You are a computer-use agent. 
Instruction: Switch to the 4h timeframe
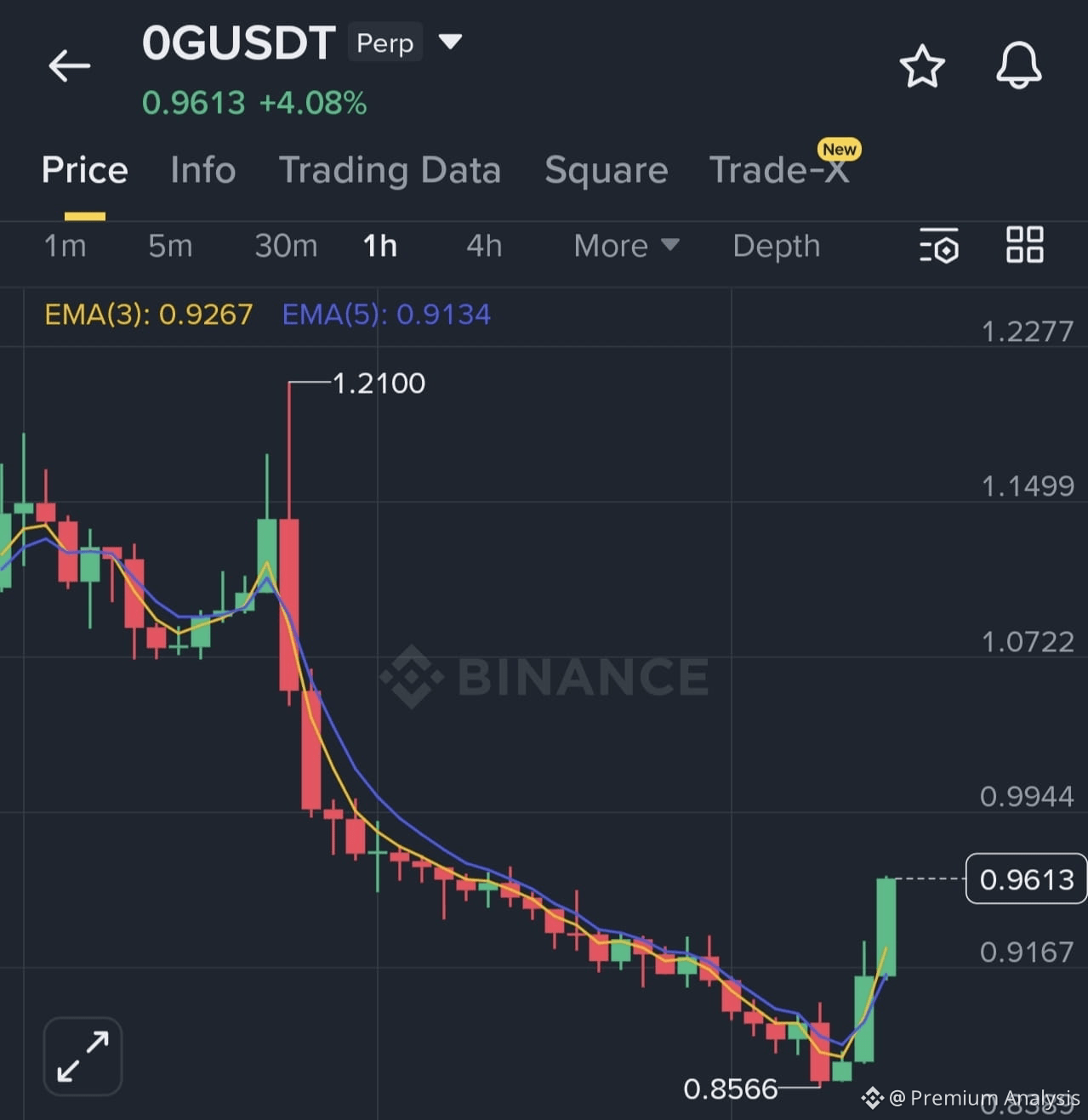point(483,246)
